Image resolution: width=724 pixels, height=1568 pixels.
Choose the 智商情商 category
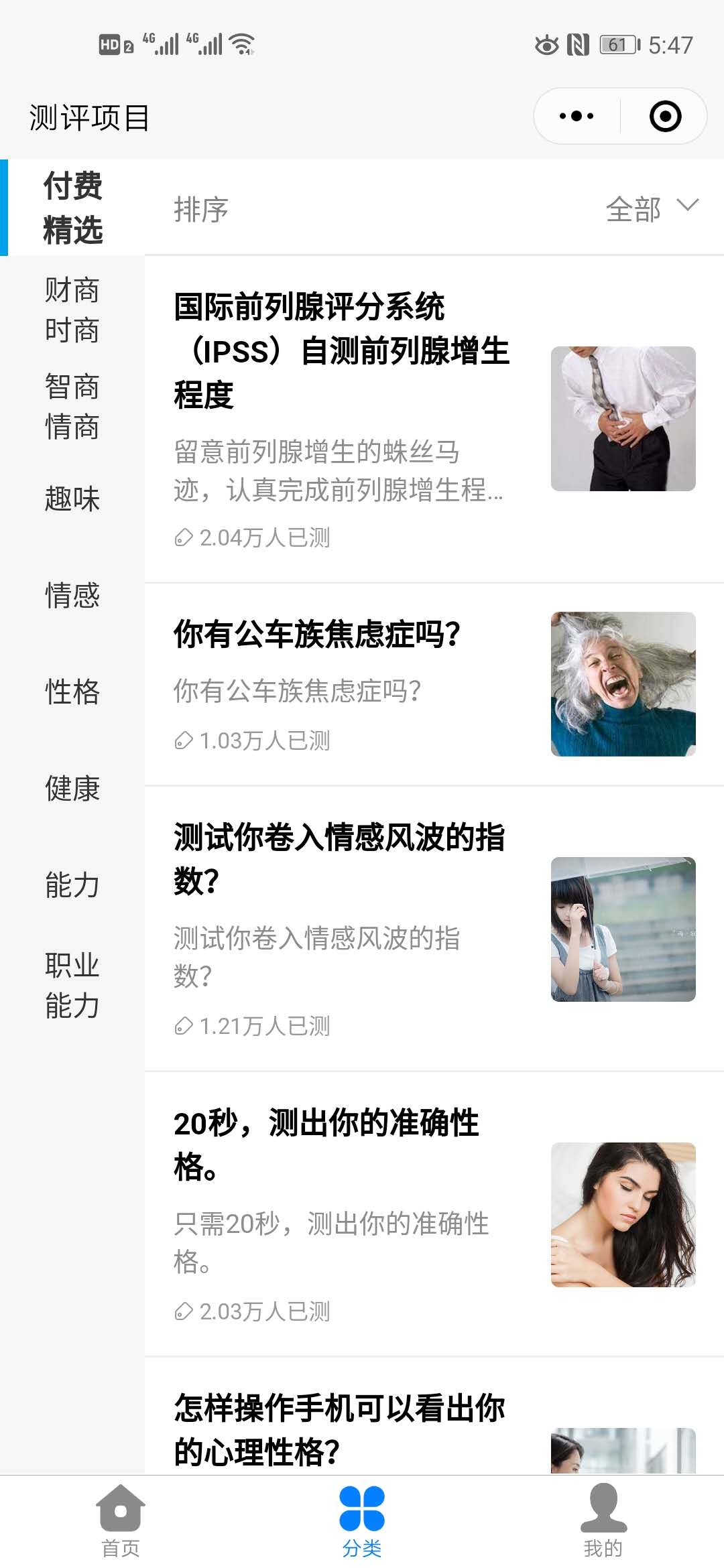click(x=72, y=407)
